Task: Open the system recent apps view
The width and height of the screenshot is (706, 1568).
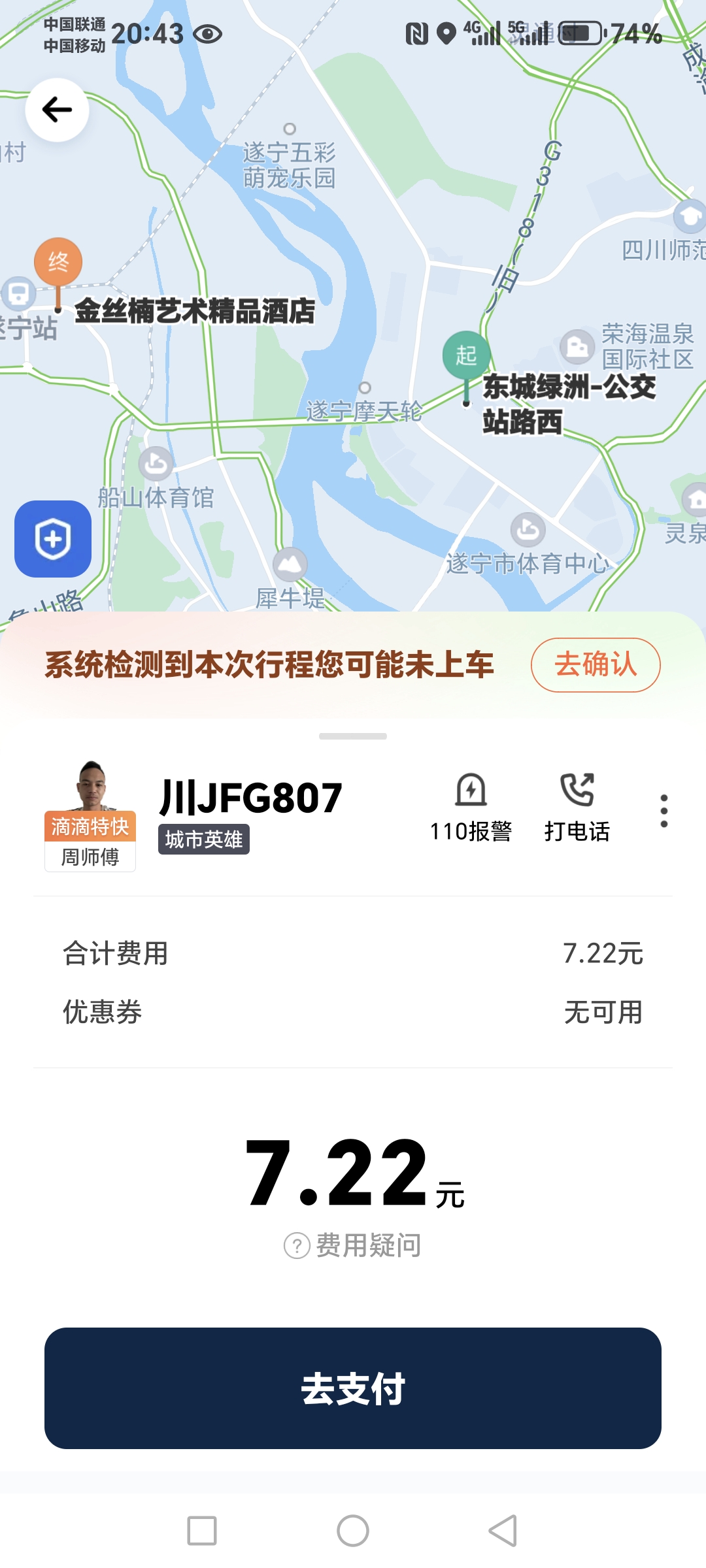Action: coord(202,1531)
